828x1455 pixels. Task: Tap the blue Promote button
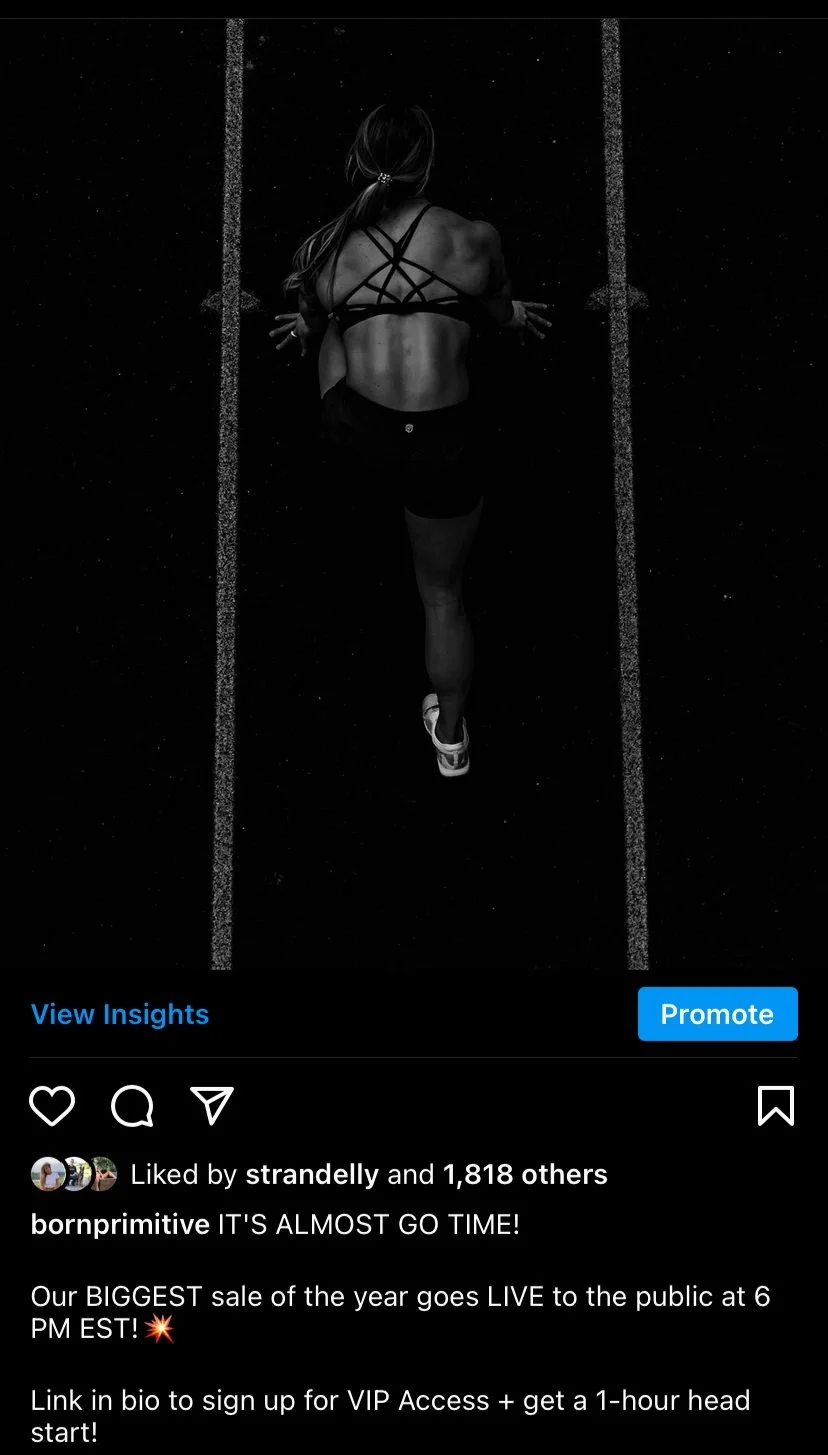click(x=717, y=1014)
